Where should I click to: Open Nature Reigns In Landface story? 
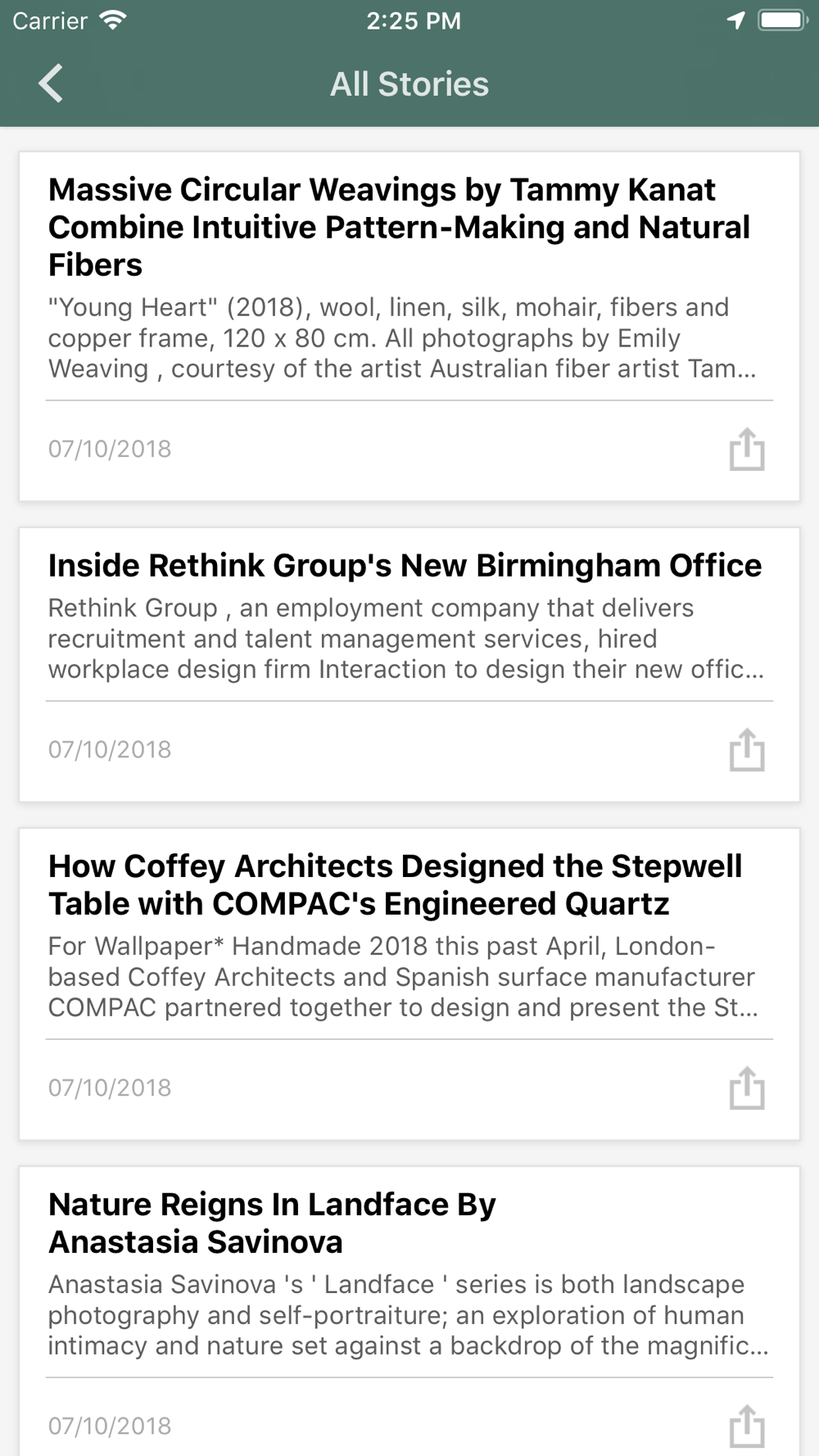click(272, 1223)
